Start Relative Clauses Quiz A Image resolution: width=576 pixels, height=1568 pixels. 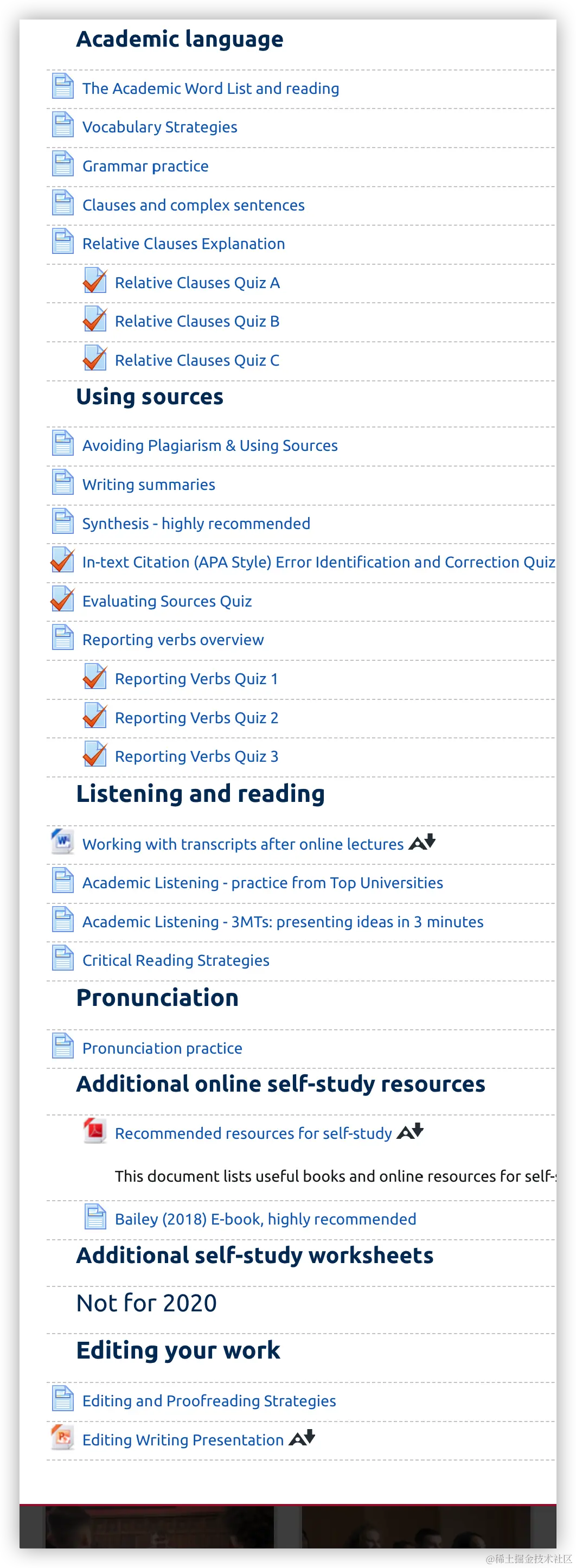click(x=197, y=283)
